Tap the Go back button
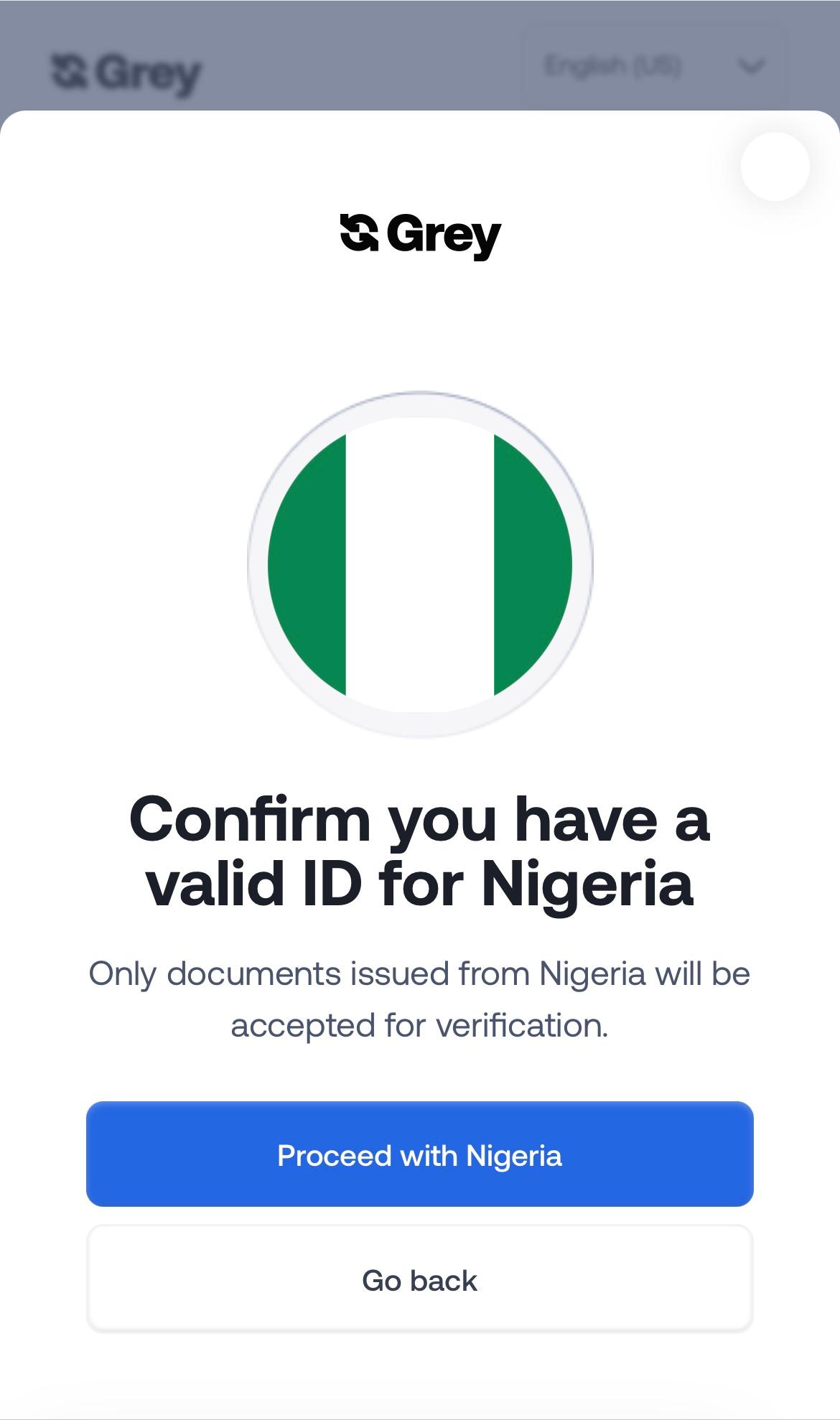Screen dimensions: 840x1420 coord(420,1279)
